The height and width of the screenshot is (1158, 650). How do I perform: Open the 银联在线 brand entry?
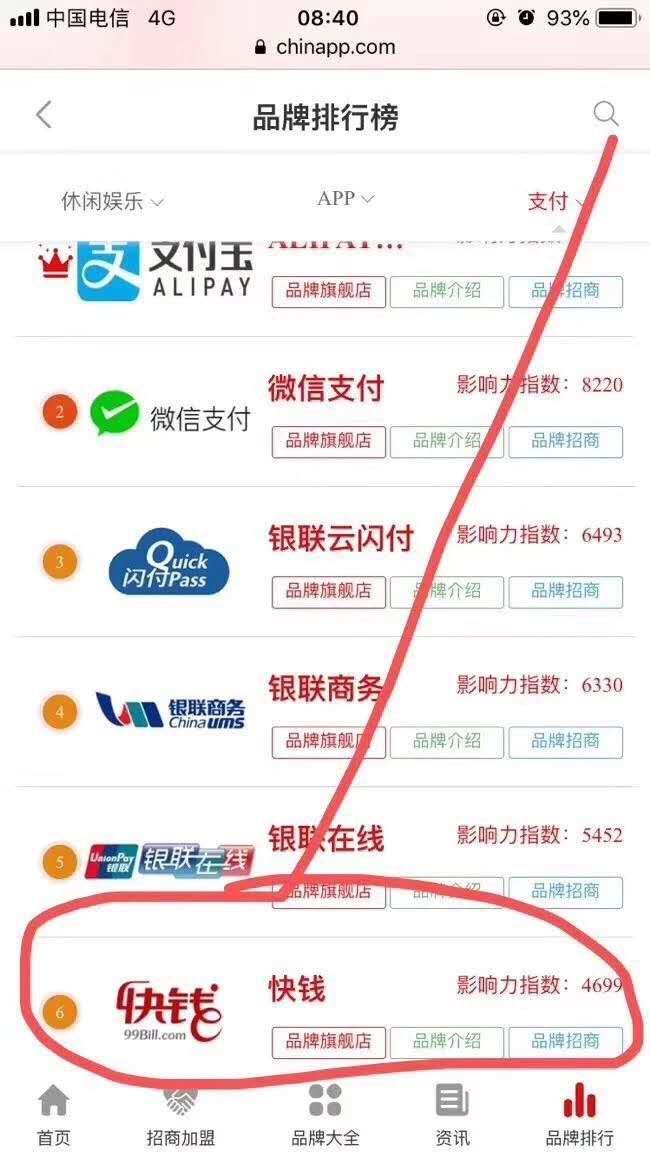point(325,838)
